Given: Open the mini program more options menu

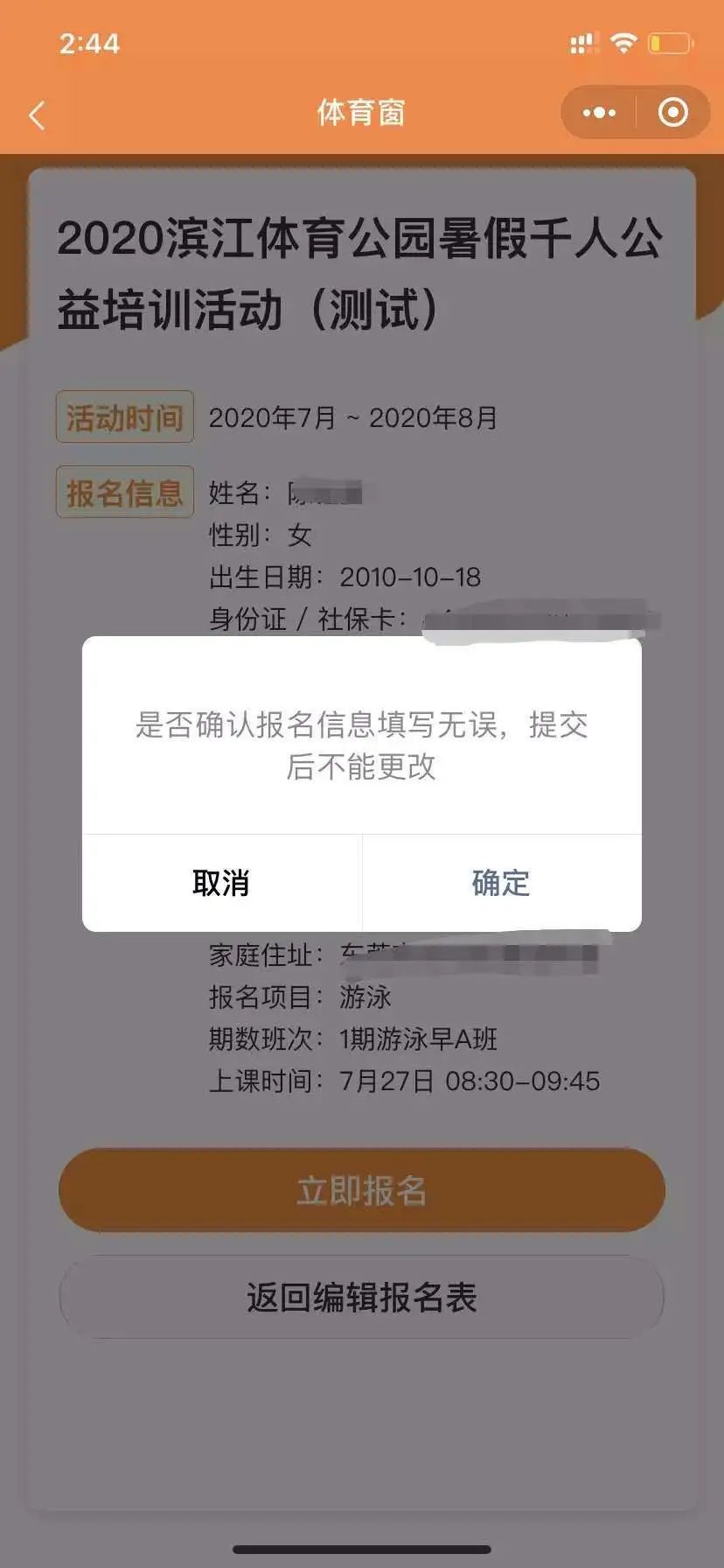Looking at the screenshot, I should (x=599, y=113).
